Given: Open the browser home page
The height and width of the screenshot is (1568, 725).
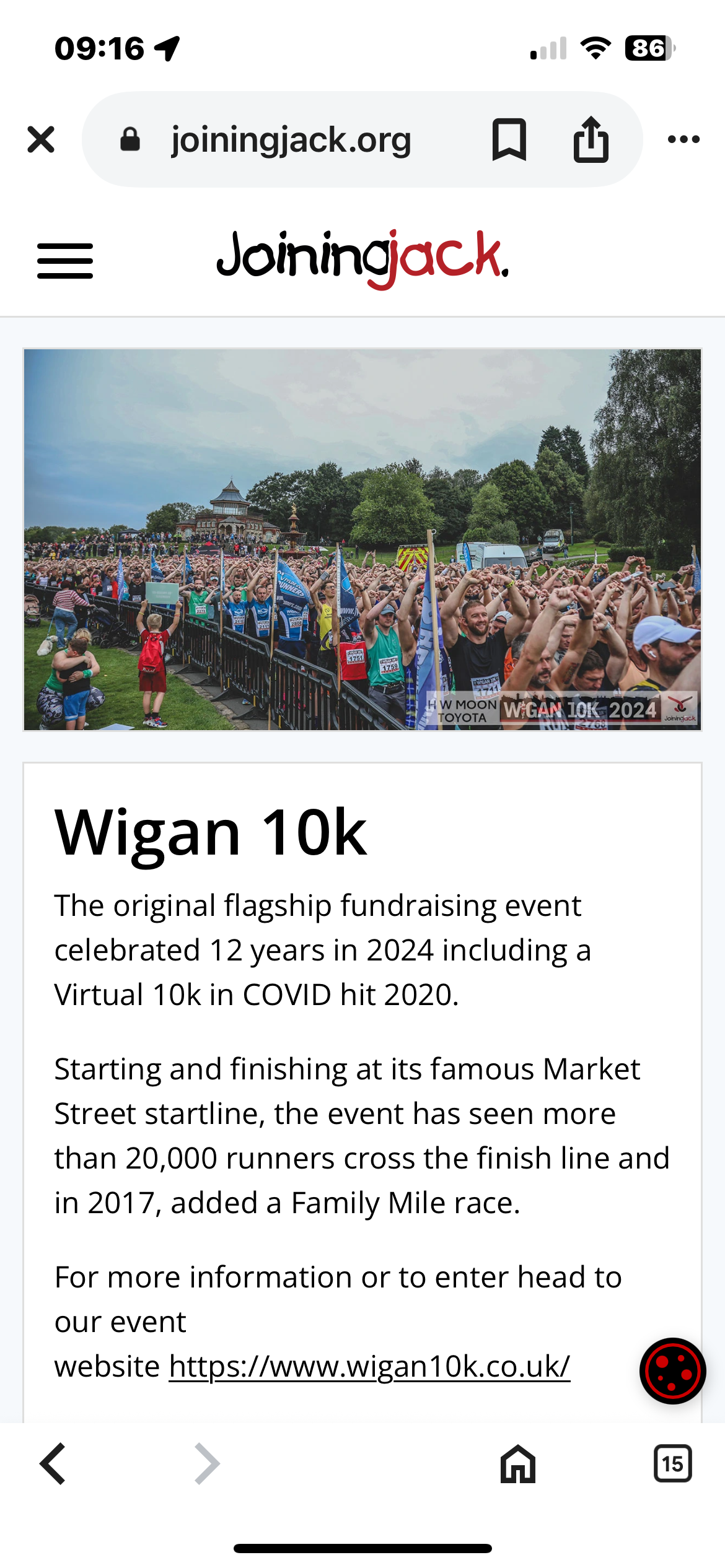Looking at the screenshot, I should [518, 1464].
